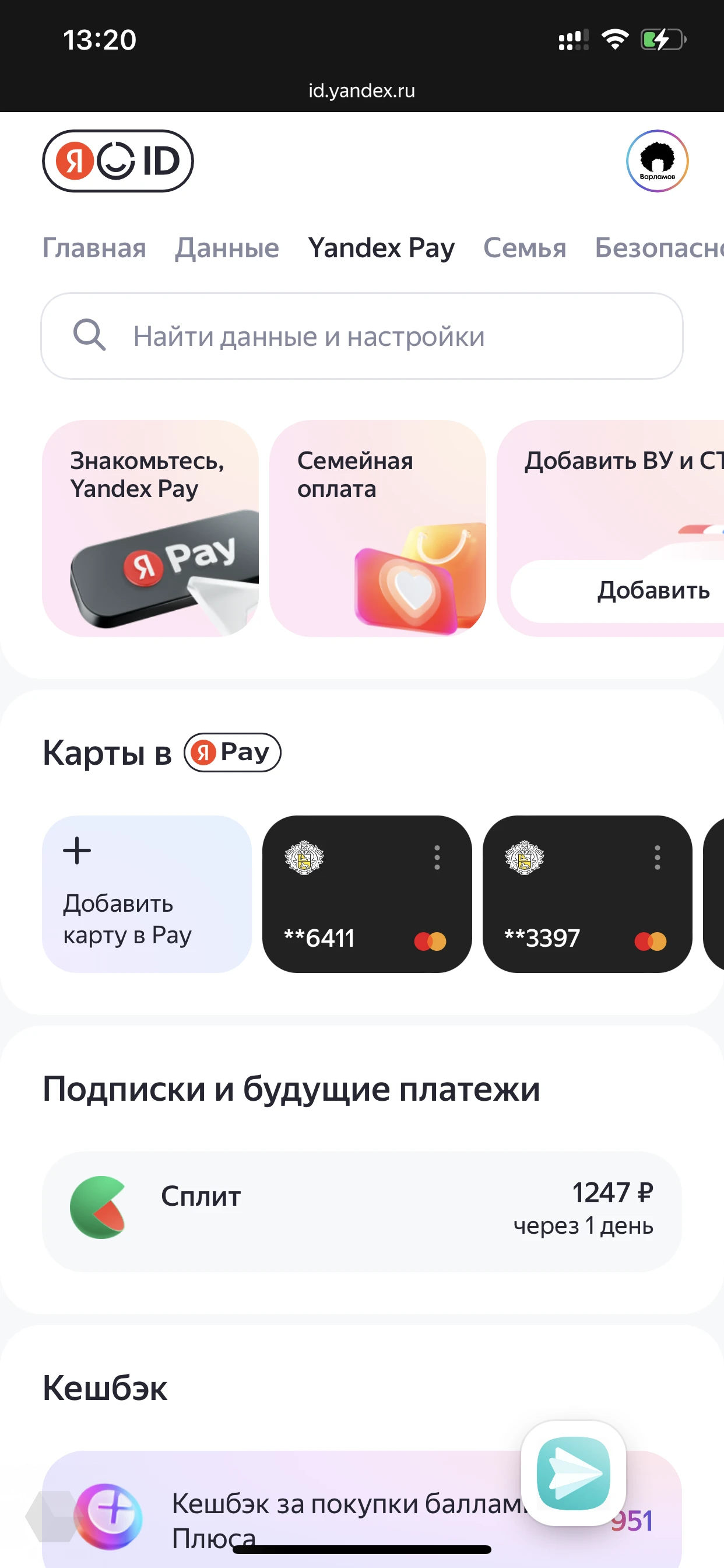The image size is (724, 1568).
Task: Switch to the Главная tab
Action: [x=94, y=248]
